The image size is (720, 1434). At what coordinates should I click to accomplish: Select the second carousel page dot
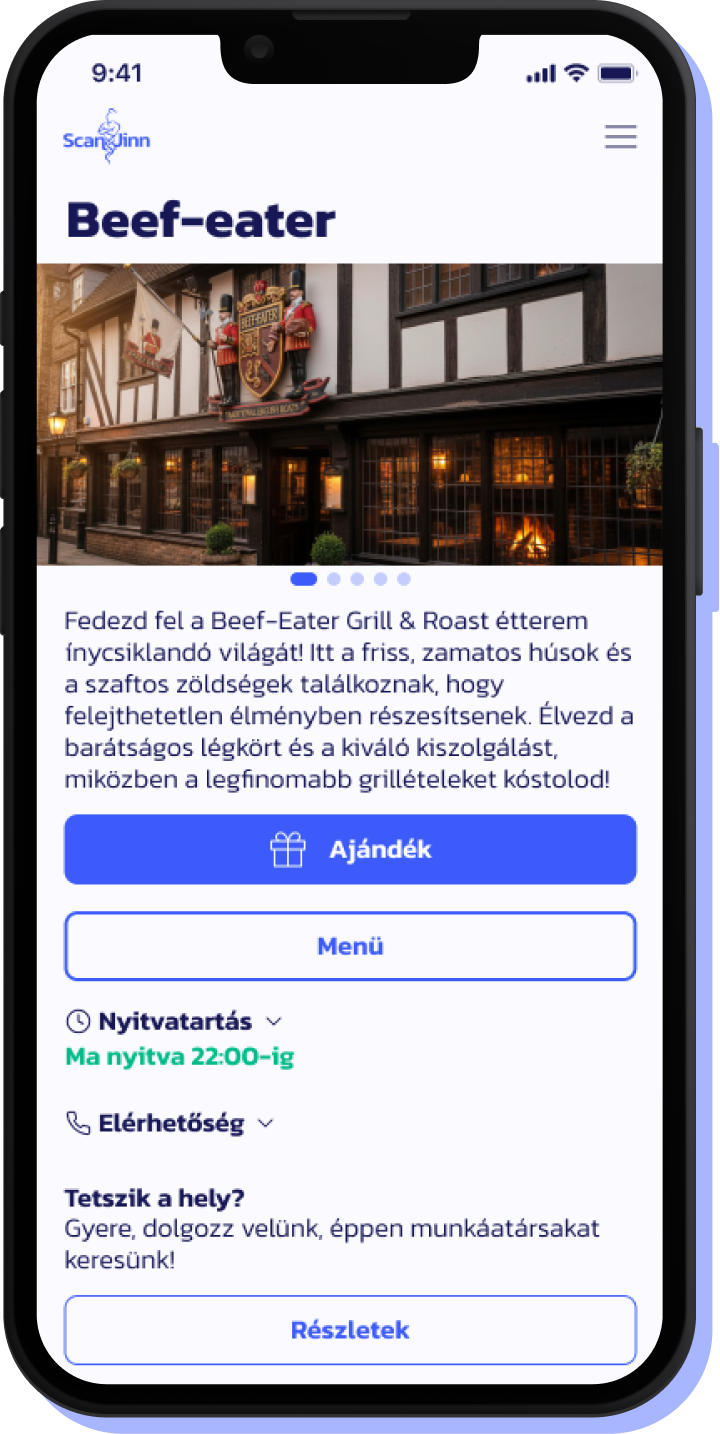pyautogui.click(x=334, y=579)
